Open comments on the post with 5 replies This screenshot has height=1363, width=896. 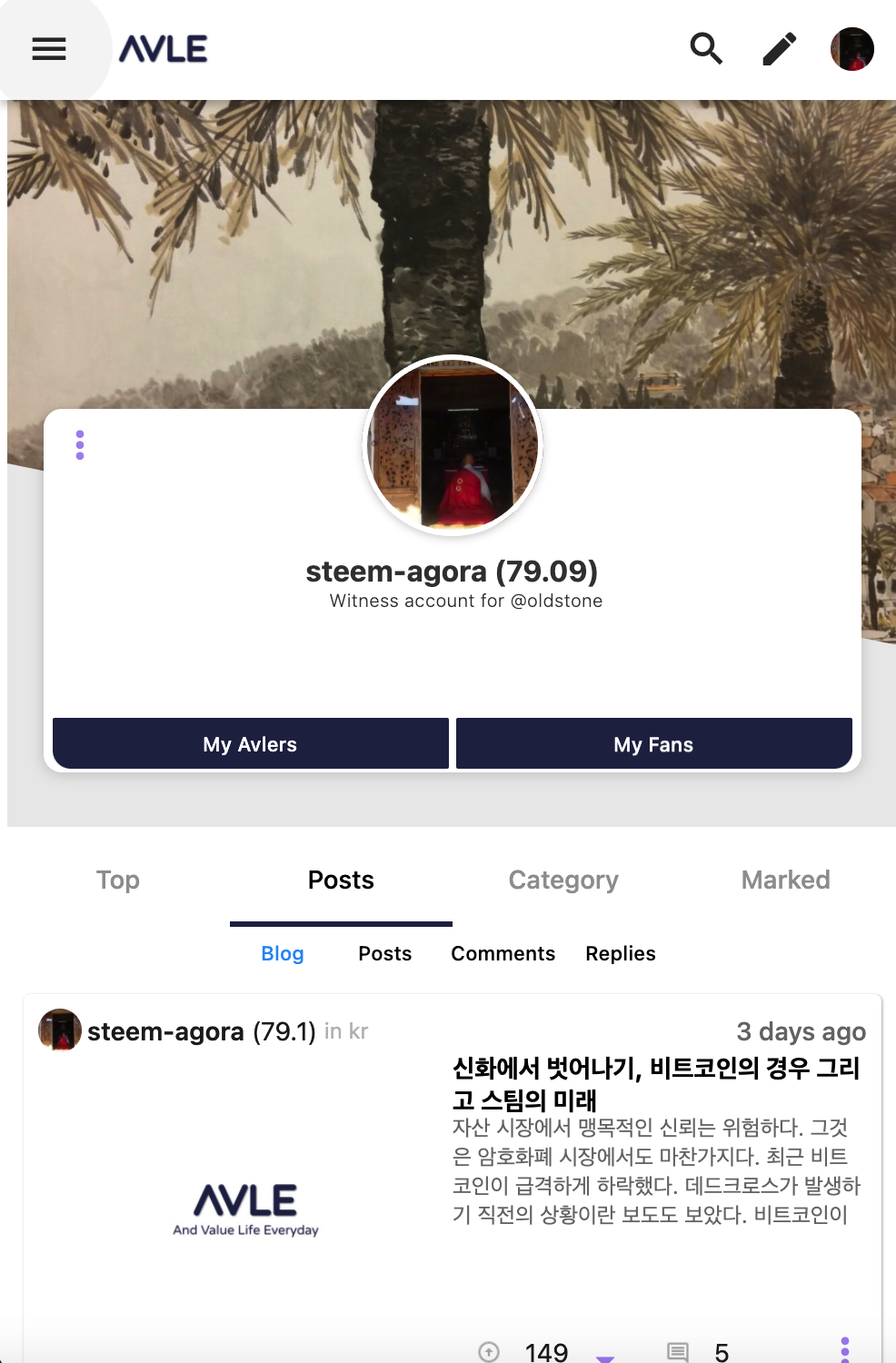tap(678, 1352)
